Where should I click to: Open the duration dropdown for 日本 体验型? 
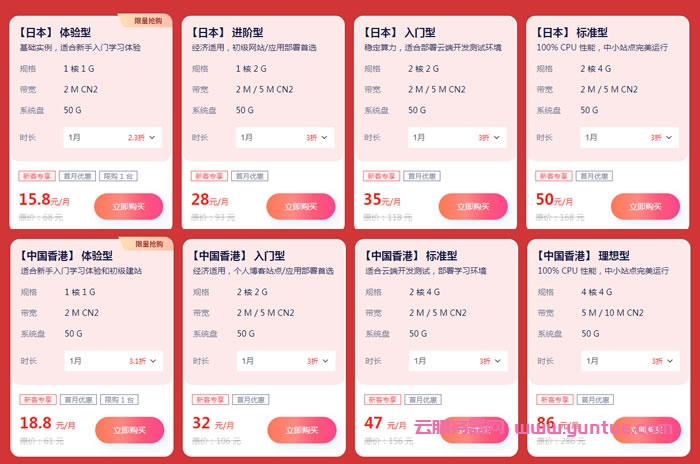tap(112, 137)
